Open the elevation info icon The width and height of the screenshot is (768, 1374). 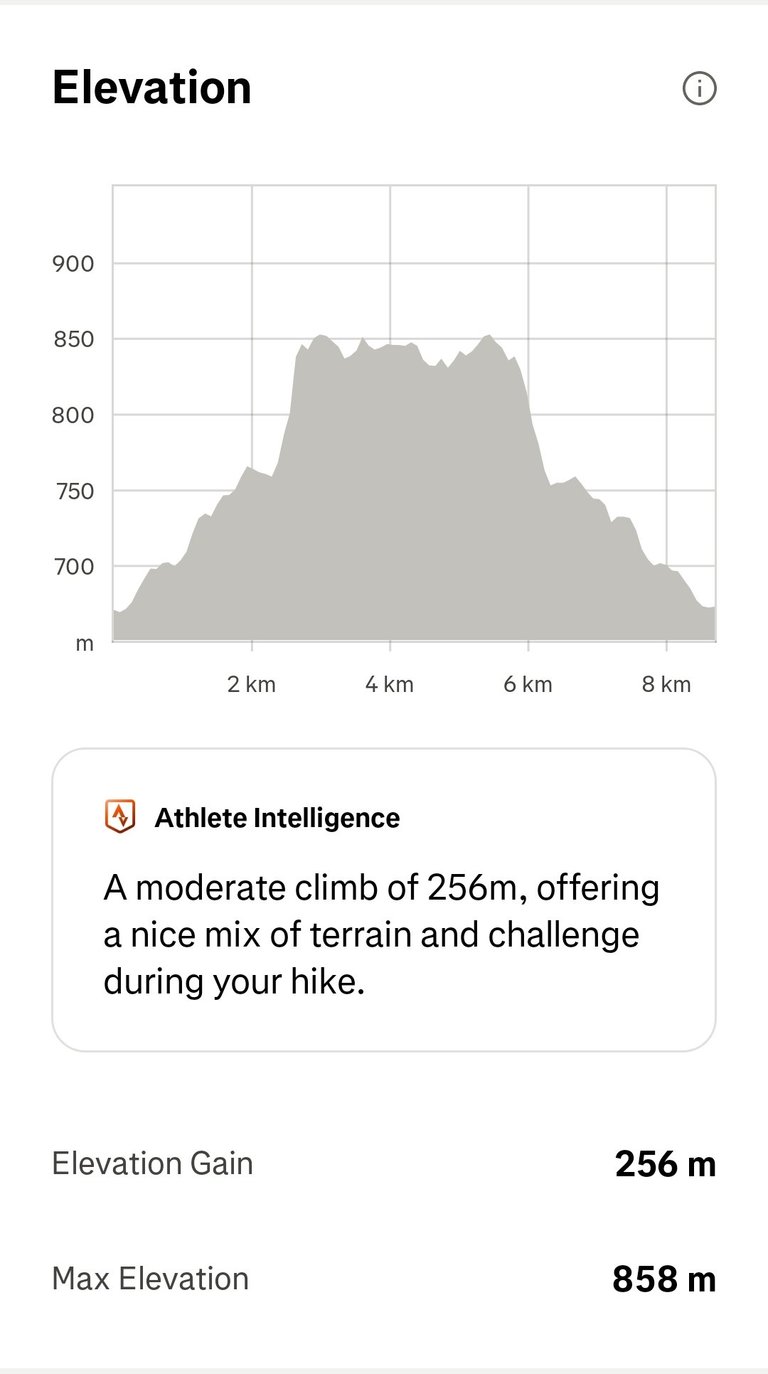point(699,89)
